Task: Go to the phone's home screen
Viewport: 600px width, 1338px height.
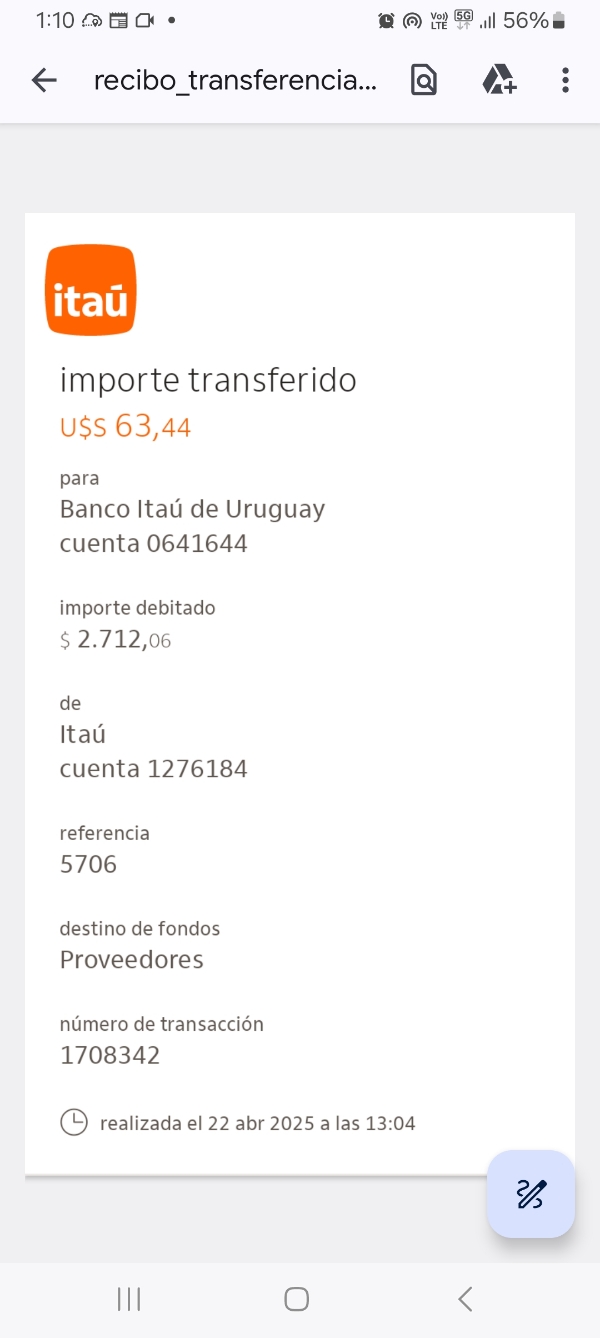Action: tap(297, 1299)
